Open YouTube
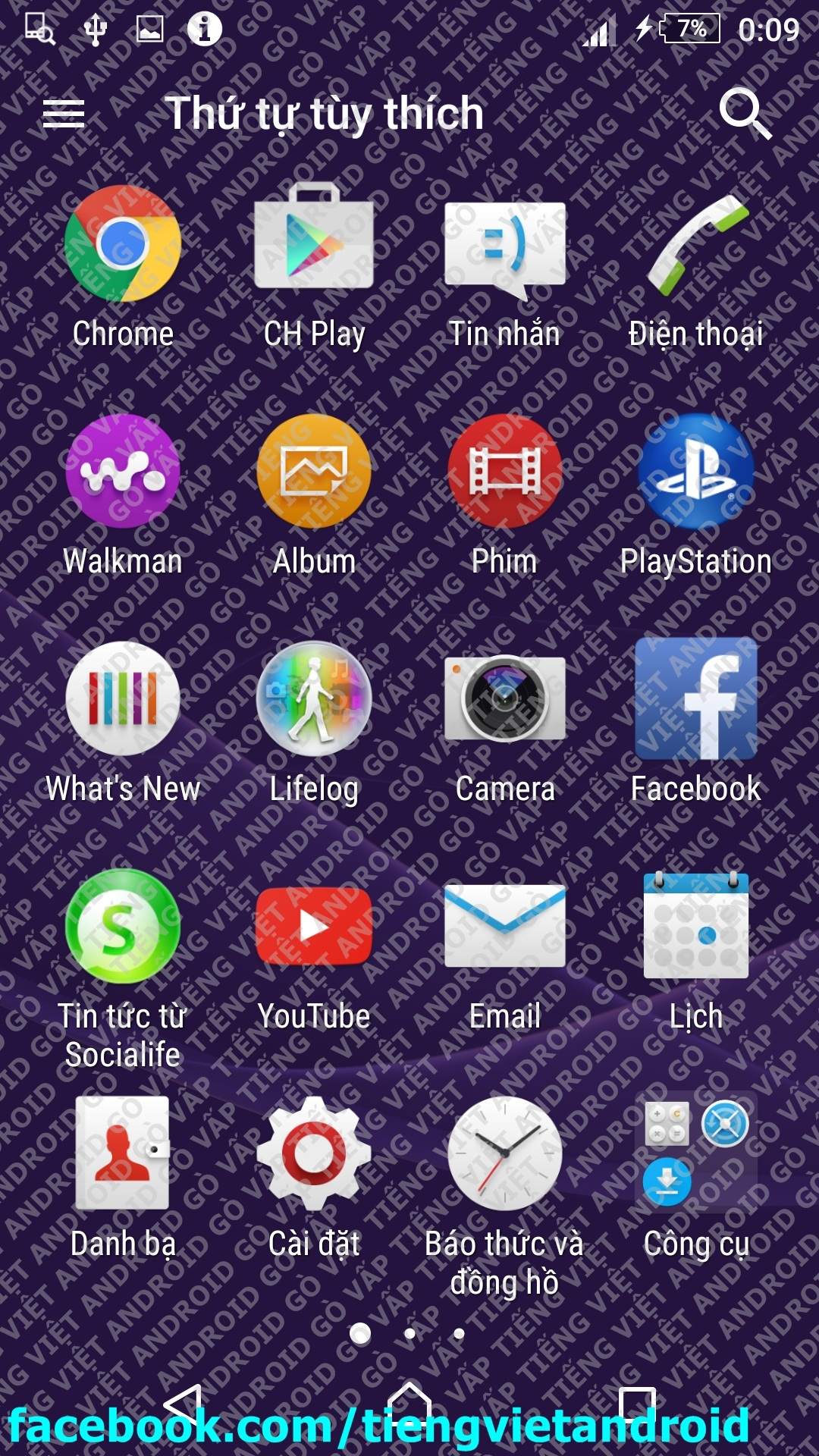 [314, 927]
